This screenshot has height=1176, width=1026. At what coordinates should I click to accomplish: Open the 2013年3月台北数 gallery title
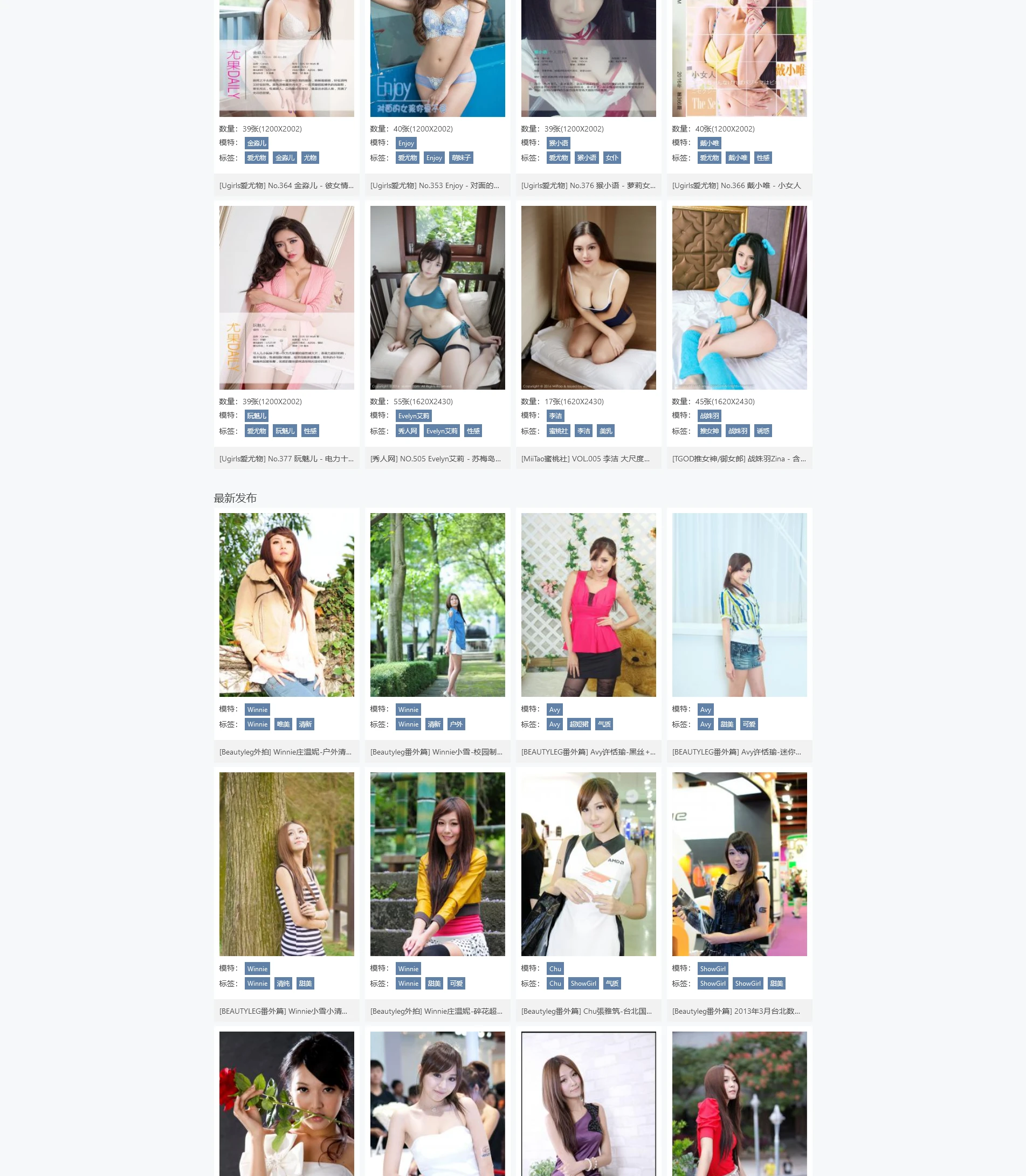pyautogui.click(x=736, y=1011)
